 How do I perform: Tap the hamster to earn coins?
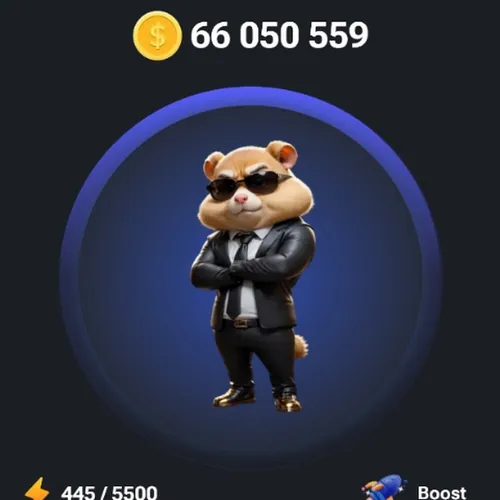251,276
